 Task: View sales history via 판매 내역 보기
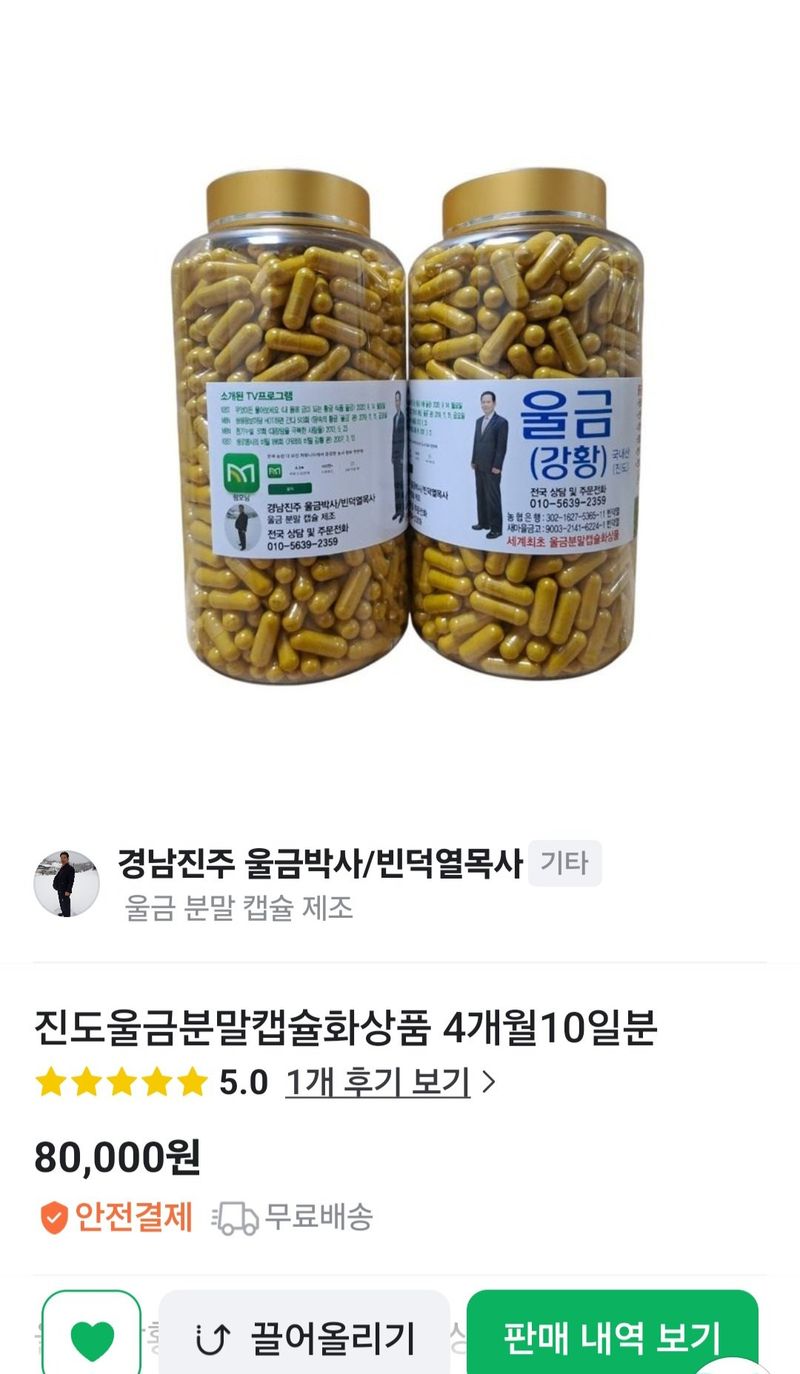click(x=612, y=1337)
